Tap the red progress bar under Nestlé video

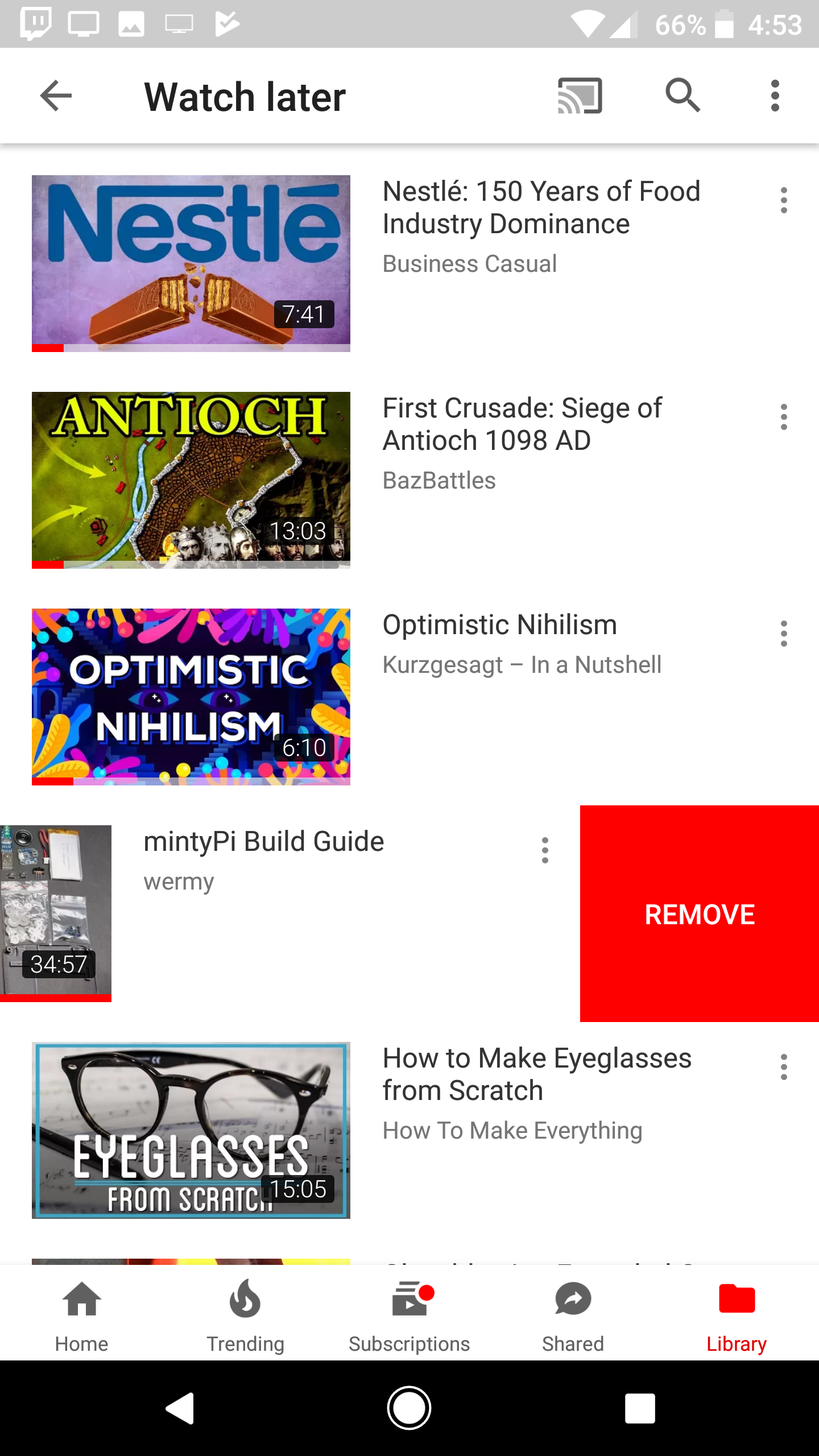[x=48, y=348]
